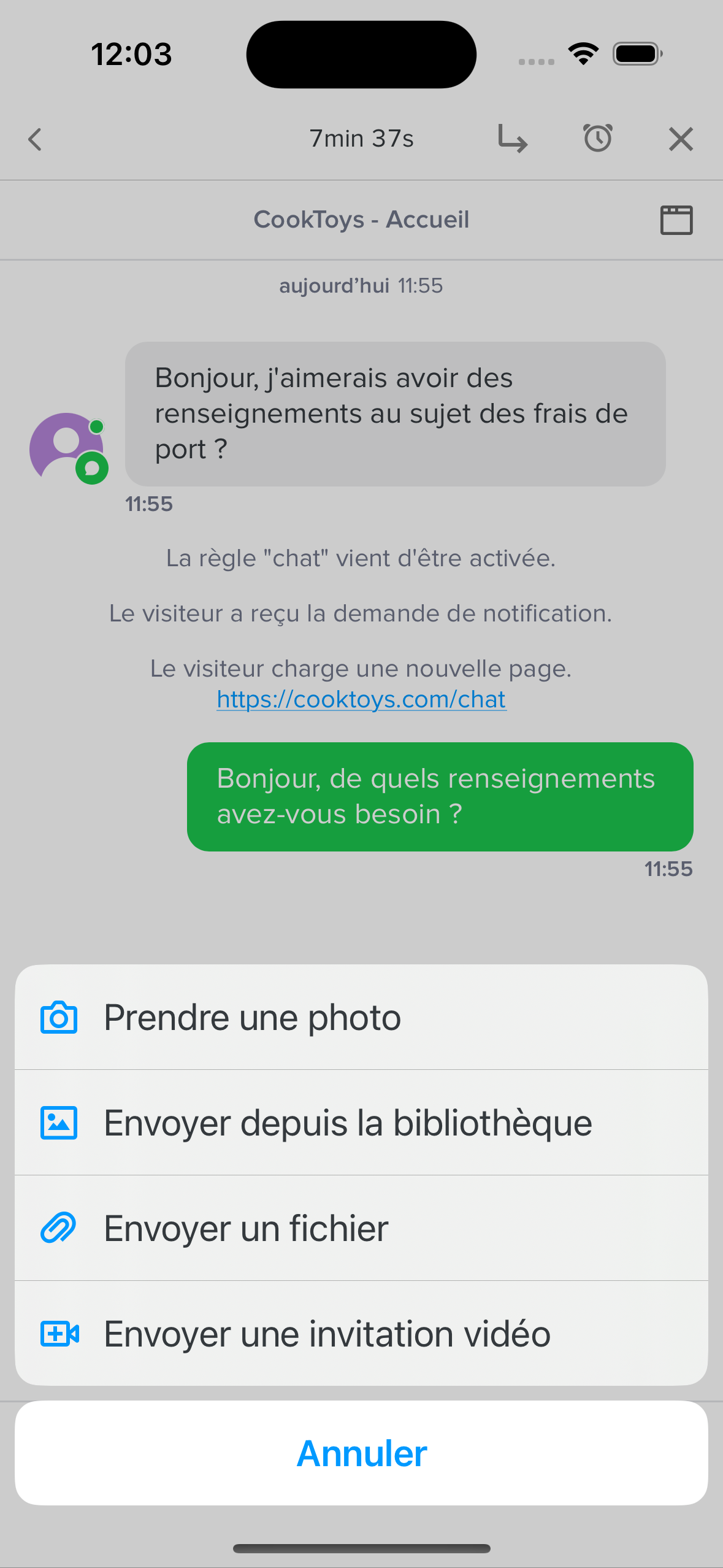This screenshot has height=1568, width=723.
Task: Go back using the left chevron
Action: tap(34, 139)
